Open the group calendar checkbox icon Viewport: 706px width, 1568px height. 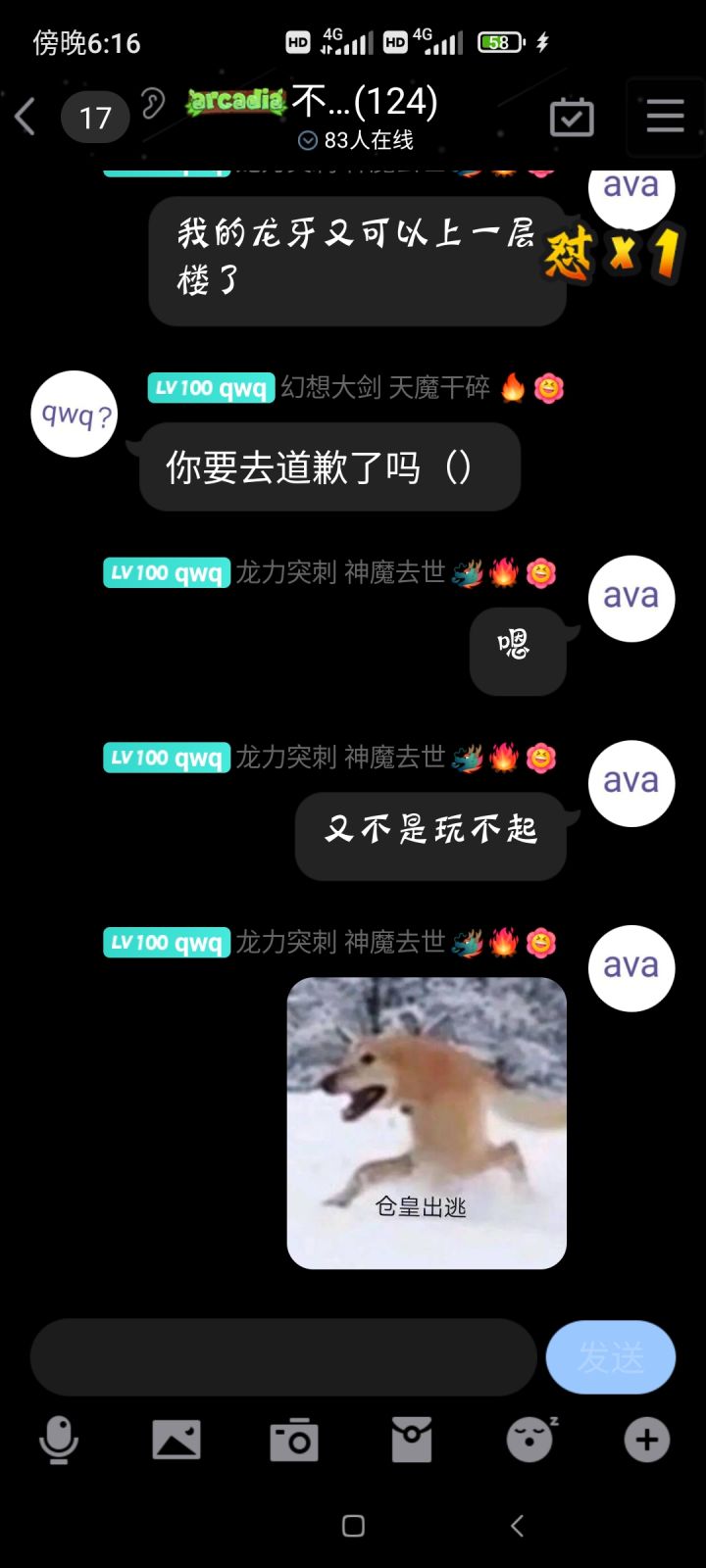tap(572, 116)
